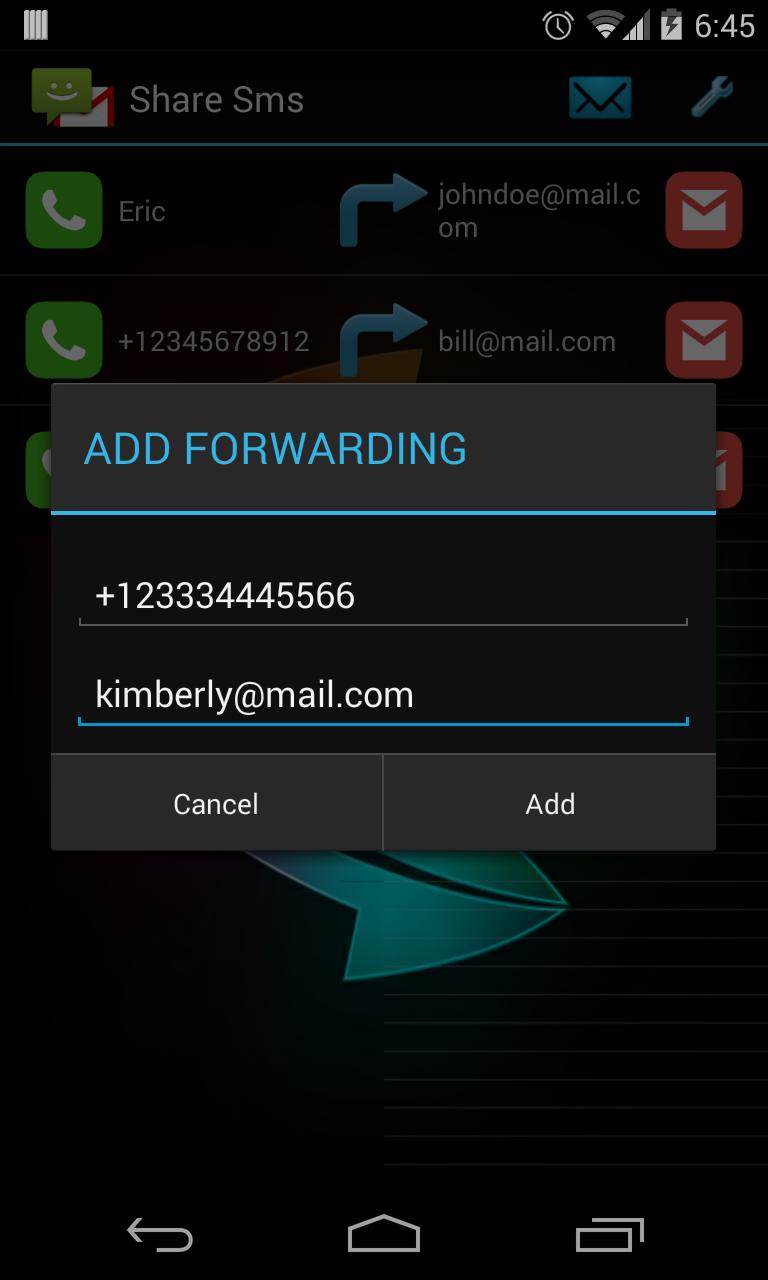
Task: Cancel the Add Forwarding dialog
Action: click(x=216, y=803)
